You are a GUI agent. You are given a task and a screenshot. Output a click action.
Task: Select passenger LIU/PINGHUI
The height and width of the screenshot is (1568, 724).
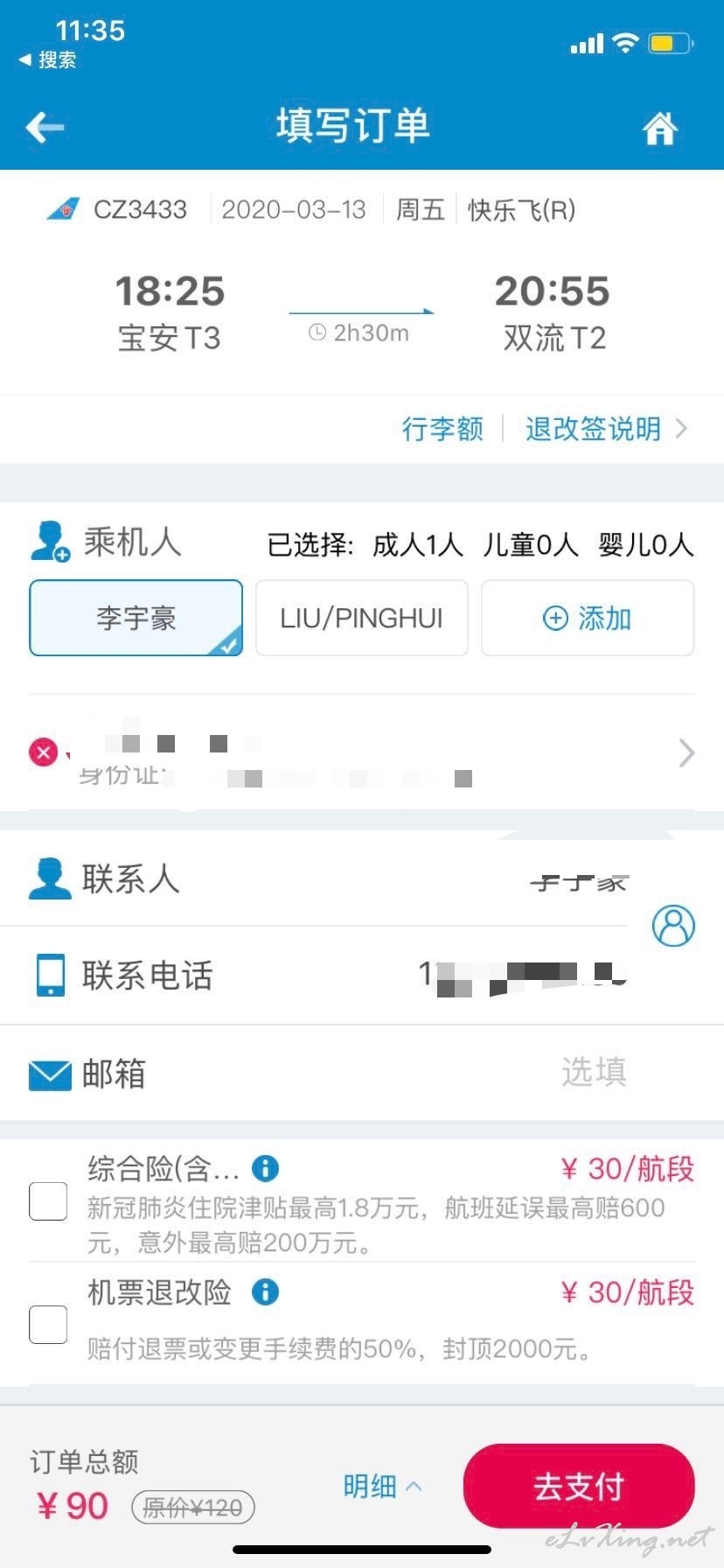pos(362,618)
